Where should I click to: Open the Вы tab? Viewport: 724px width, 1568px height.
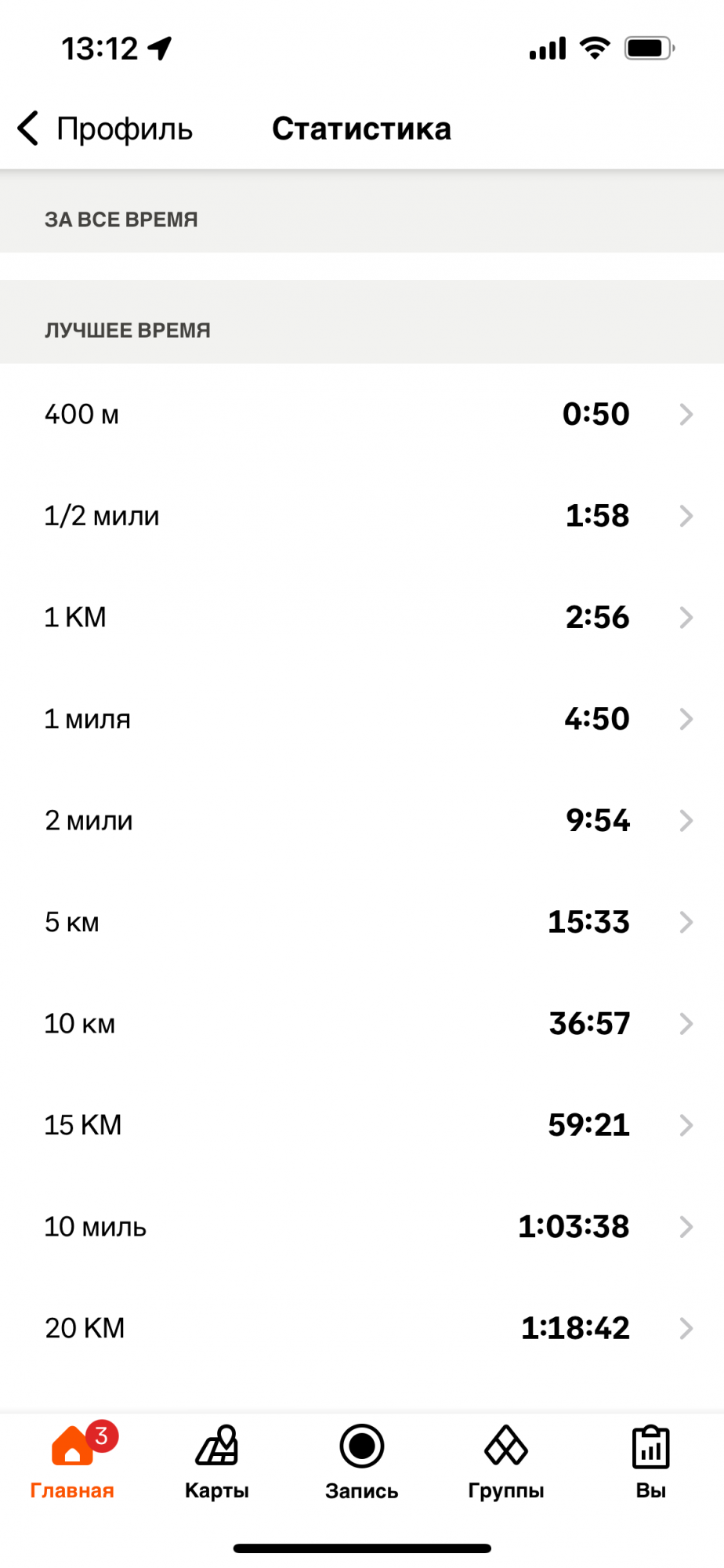[x=650, y=1462]
